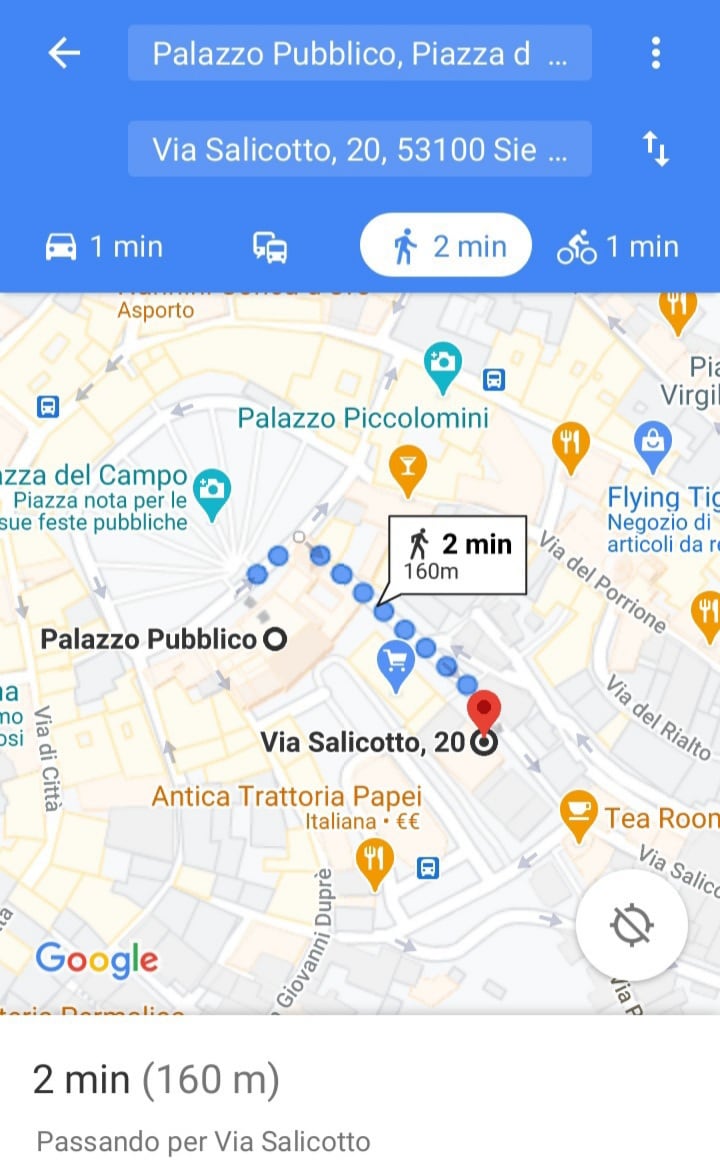This screenshot has width=720, height=1169.
Task: Open the Piazza del Campo photo marker
Action: [211, 493]
